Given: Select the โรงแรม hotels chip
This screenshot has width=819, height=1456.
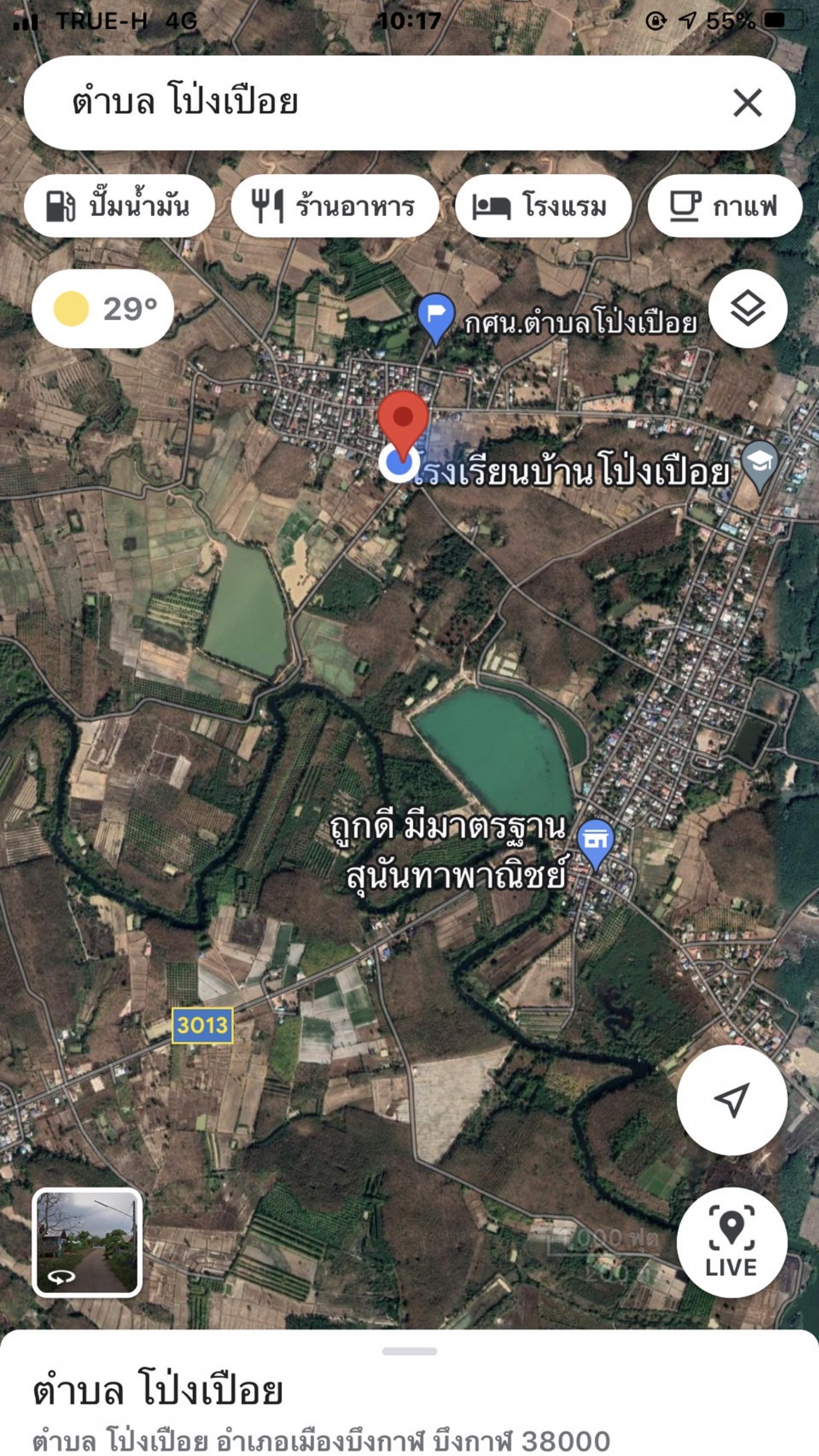Looking at the screenshot, I should [543, 206].
